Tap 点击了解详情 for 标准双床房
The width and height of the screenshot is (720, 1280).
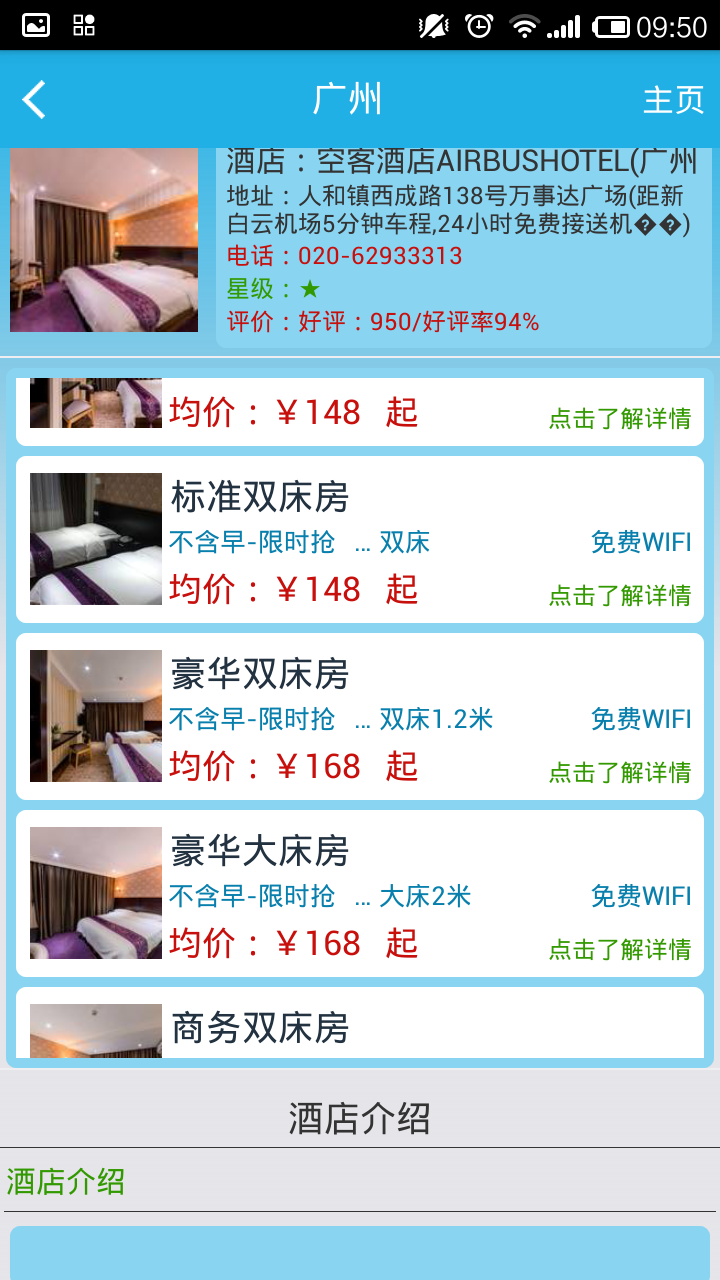coord(620,596)
